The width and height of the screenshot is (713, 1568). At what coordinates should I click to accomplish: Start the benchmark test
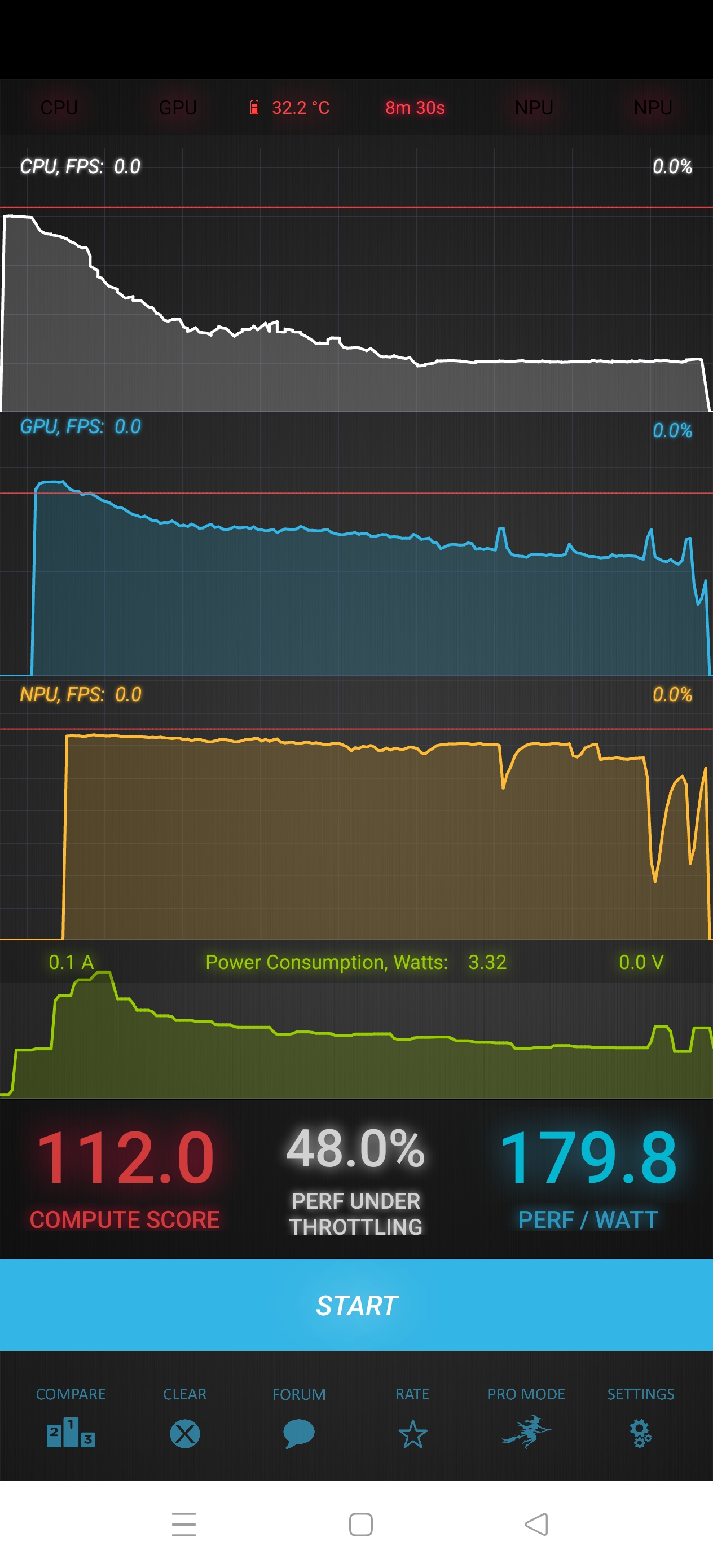coord(356,1305)
